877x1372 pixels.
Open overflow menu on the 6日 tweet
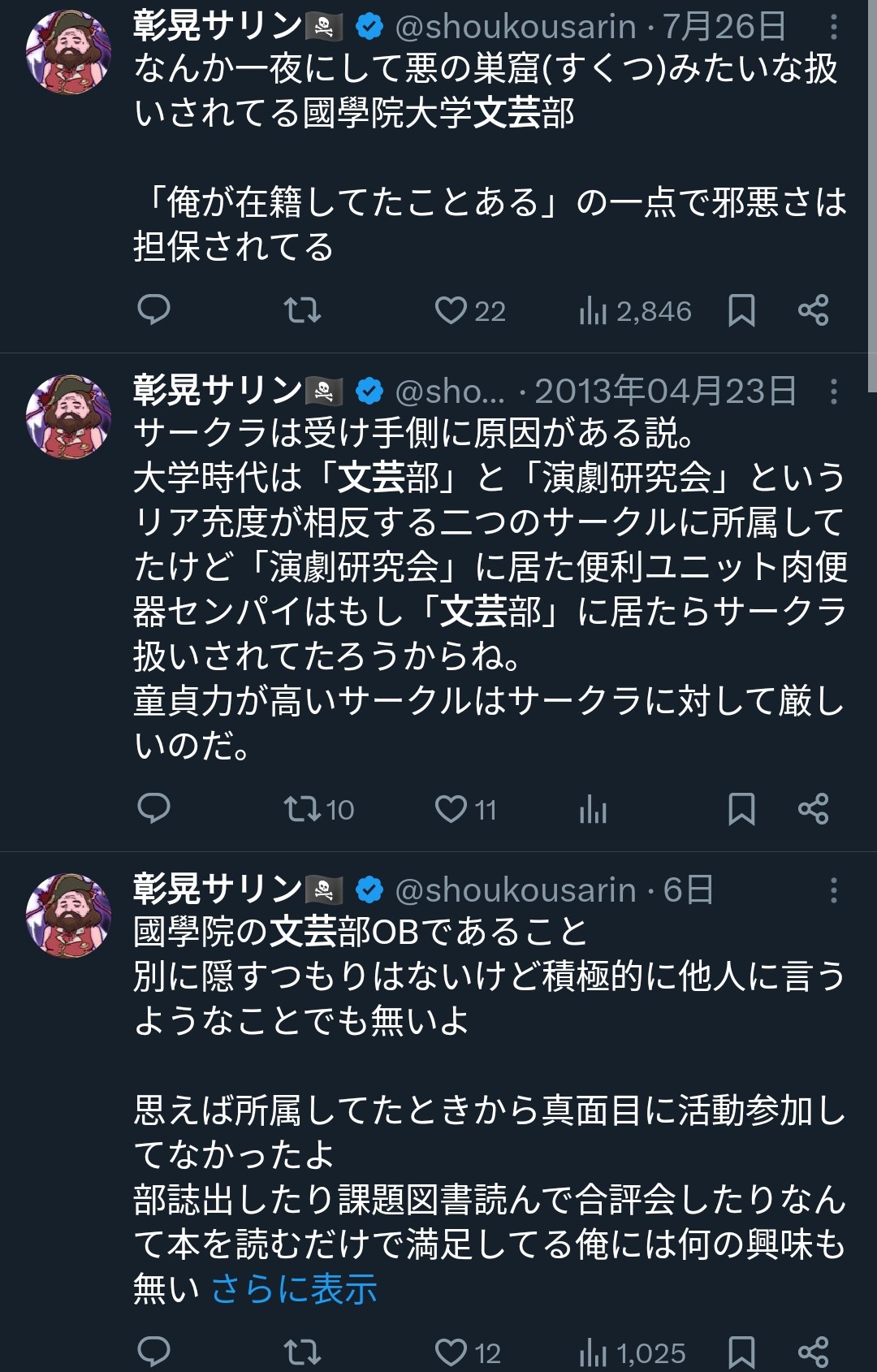pos(833,890)
